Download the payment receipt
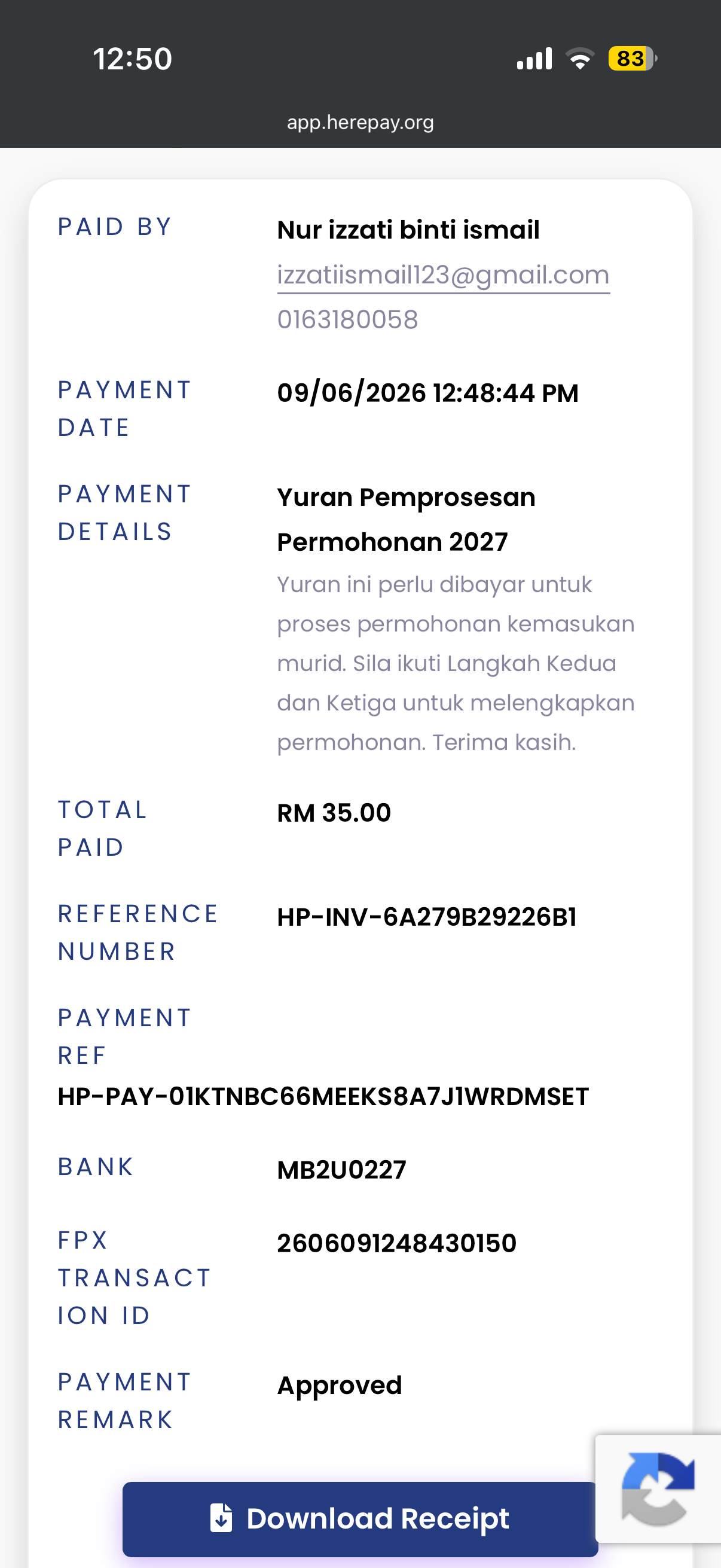721x1568 pixels. [x=359, y=1518]
